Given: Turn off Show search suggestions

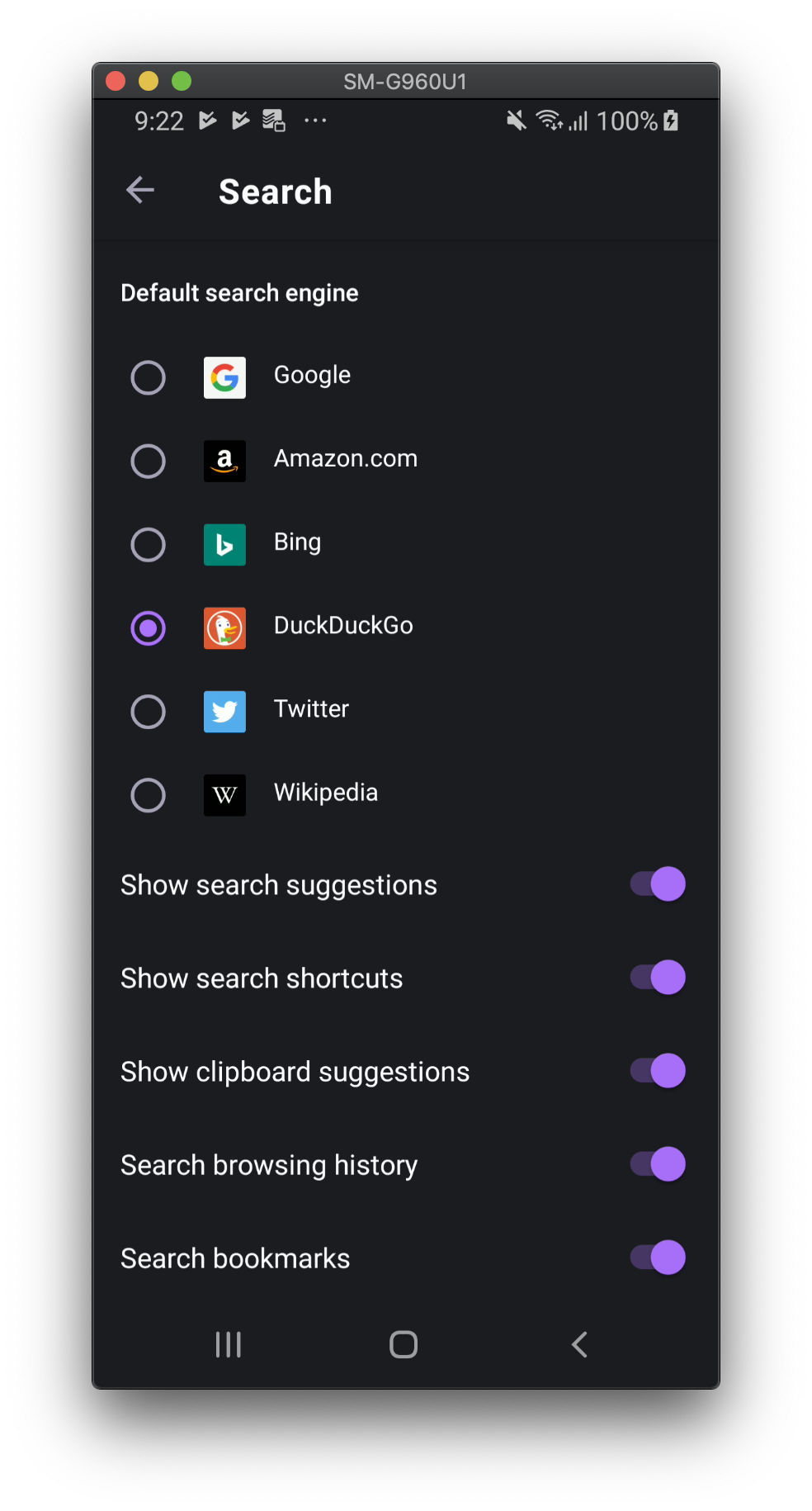Looking at the screenshot, I should point(658,884).
